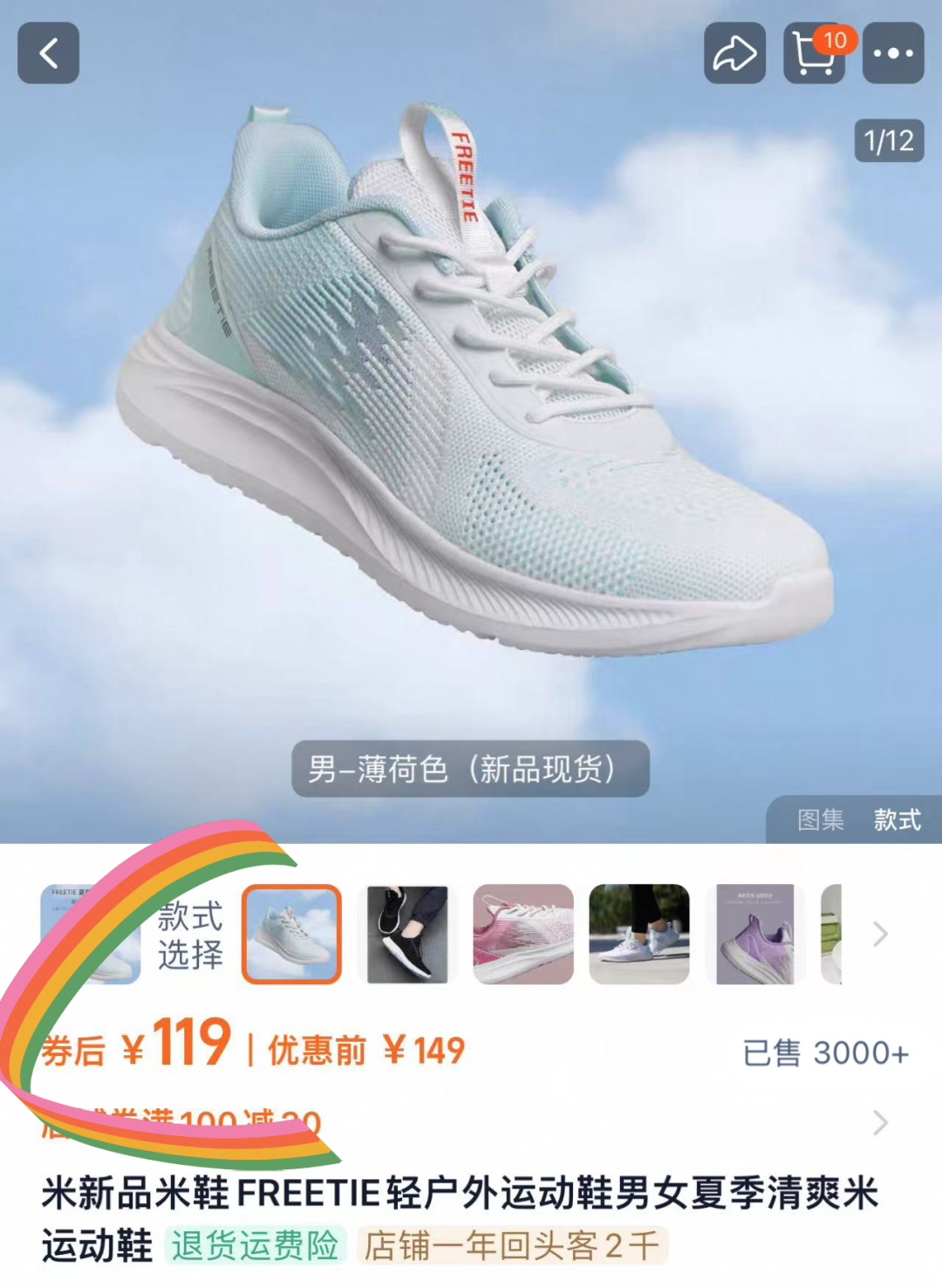Screen dimensions: 942x1288
Task: Open the three-dot more menu
Action: point(892,53)
